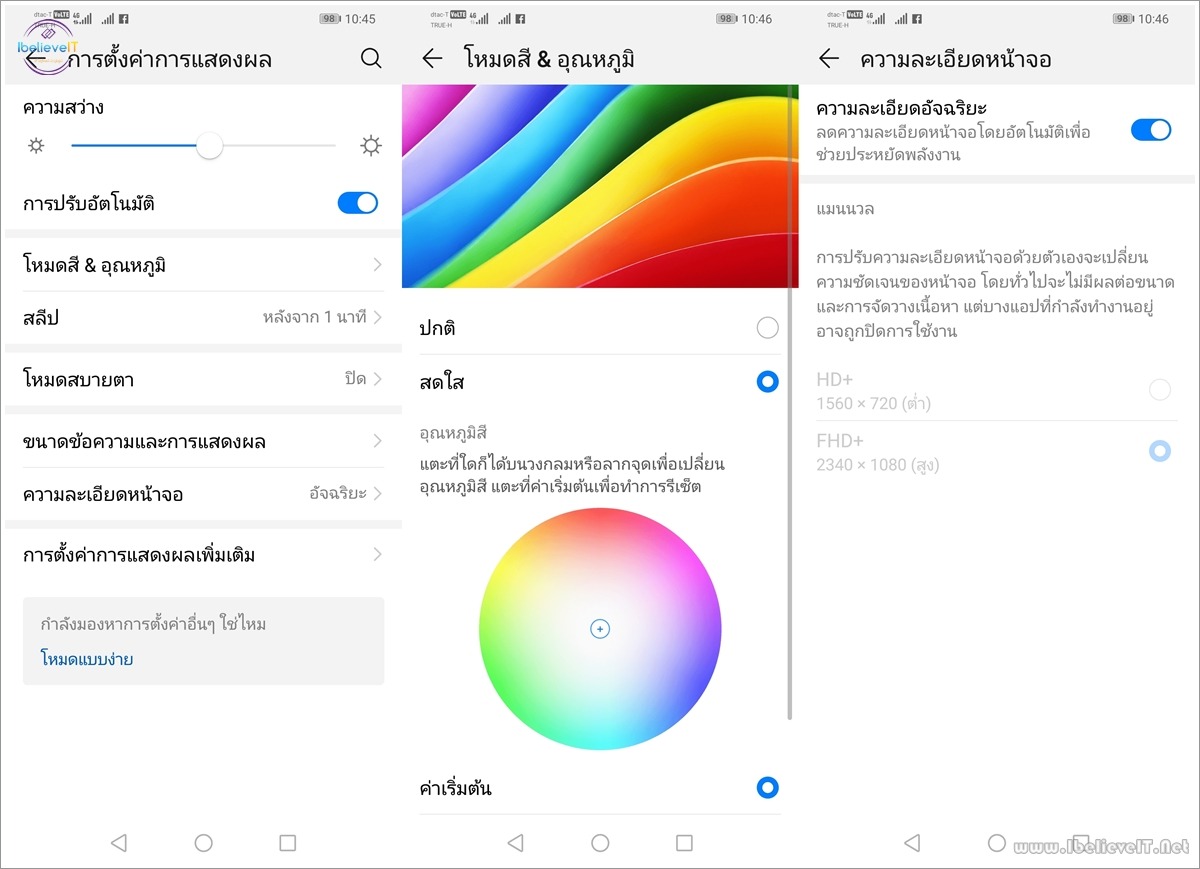Select the สดใส color mode
This screenshot has height=869, width=1200.
[767, 382]
